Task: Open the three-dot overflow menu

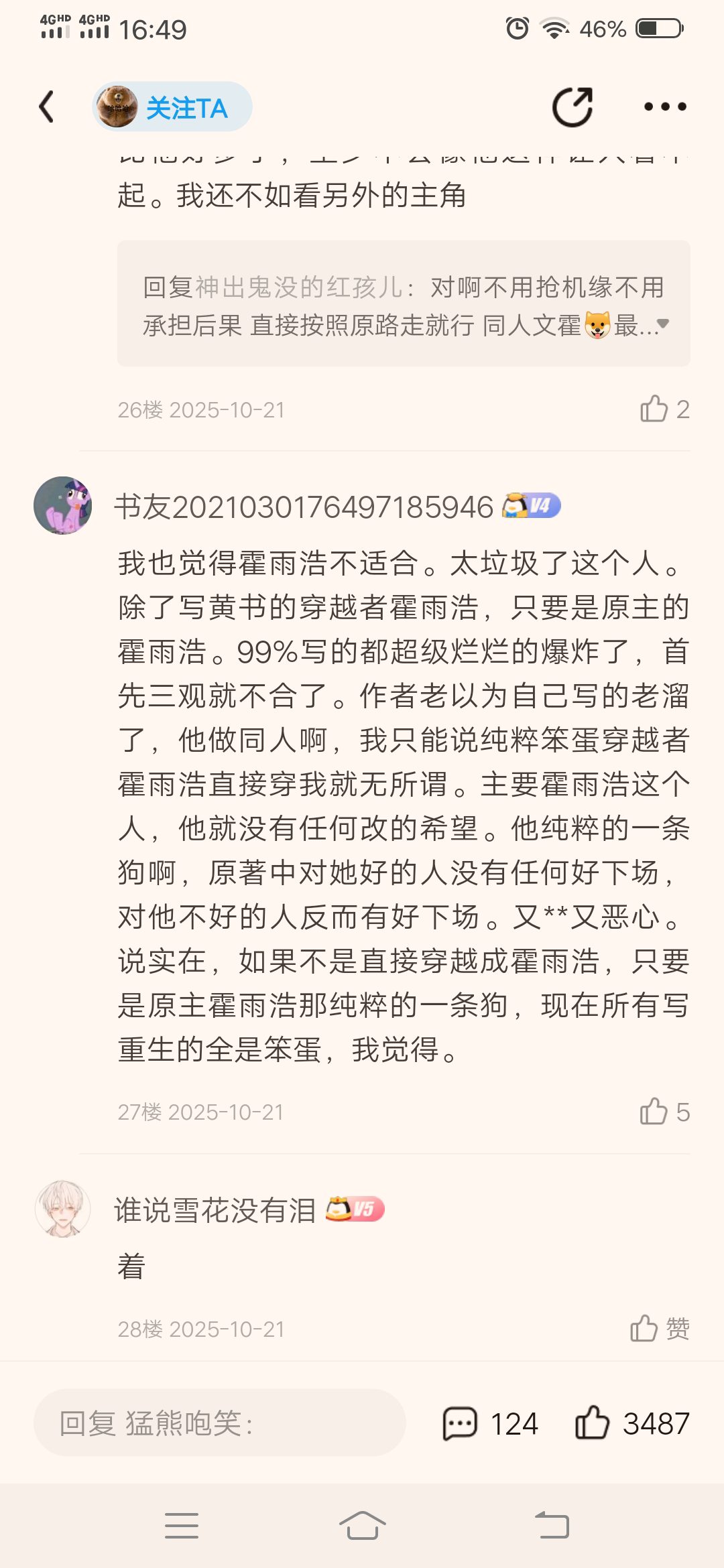Action: coord(664,107)
